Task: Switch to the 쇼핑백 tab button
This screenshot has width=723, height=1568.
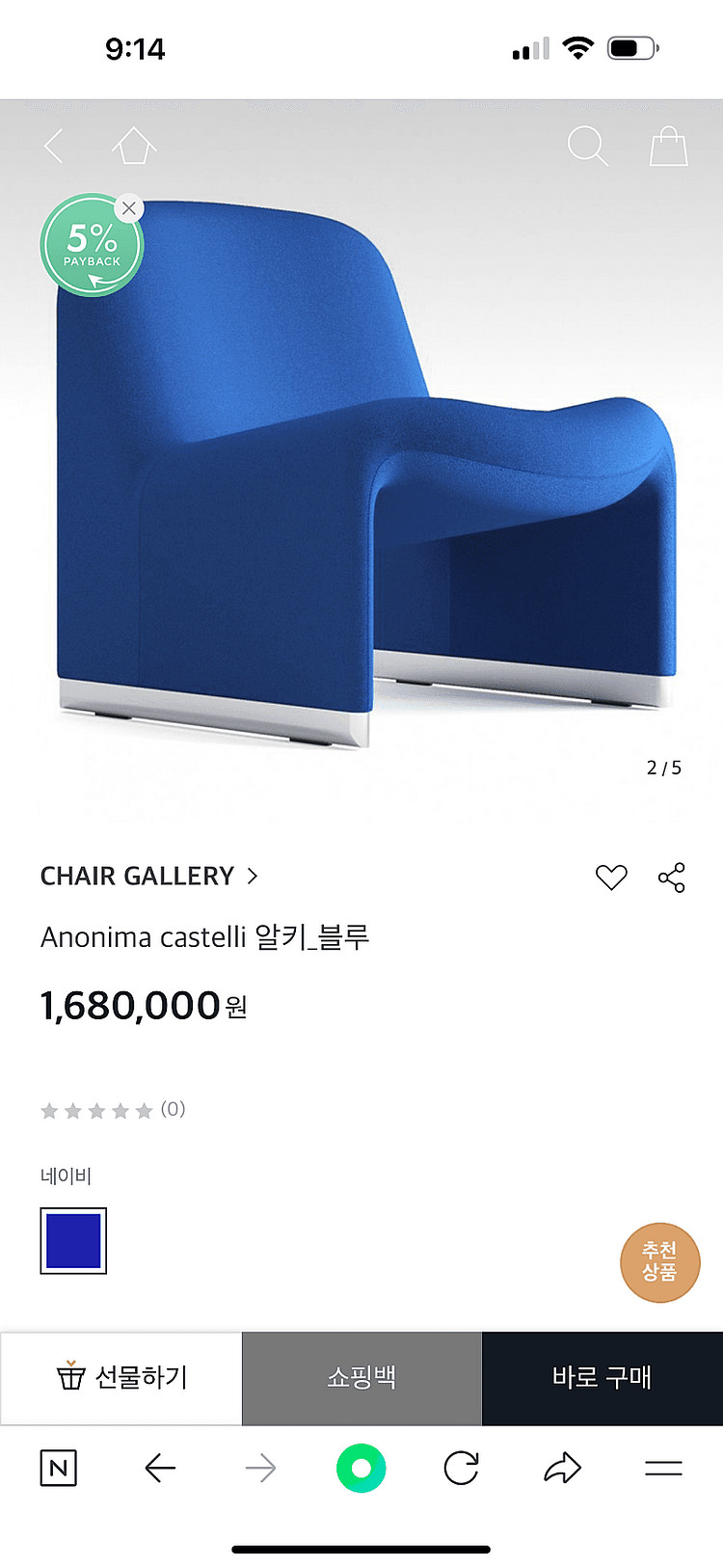Action: point(361,1378)
